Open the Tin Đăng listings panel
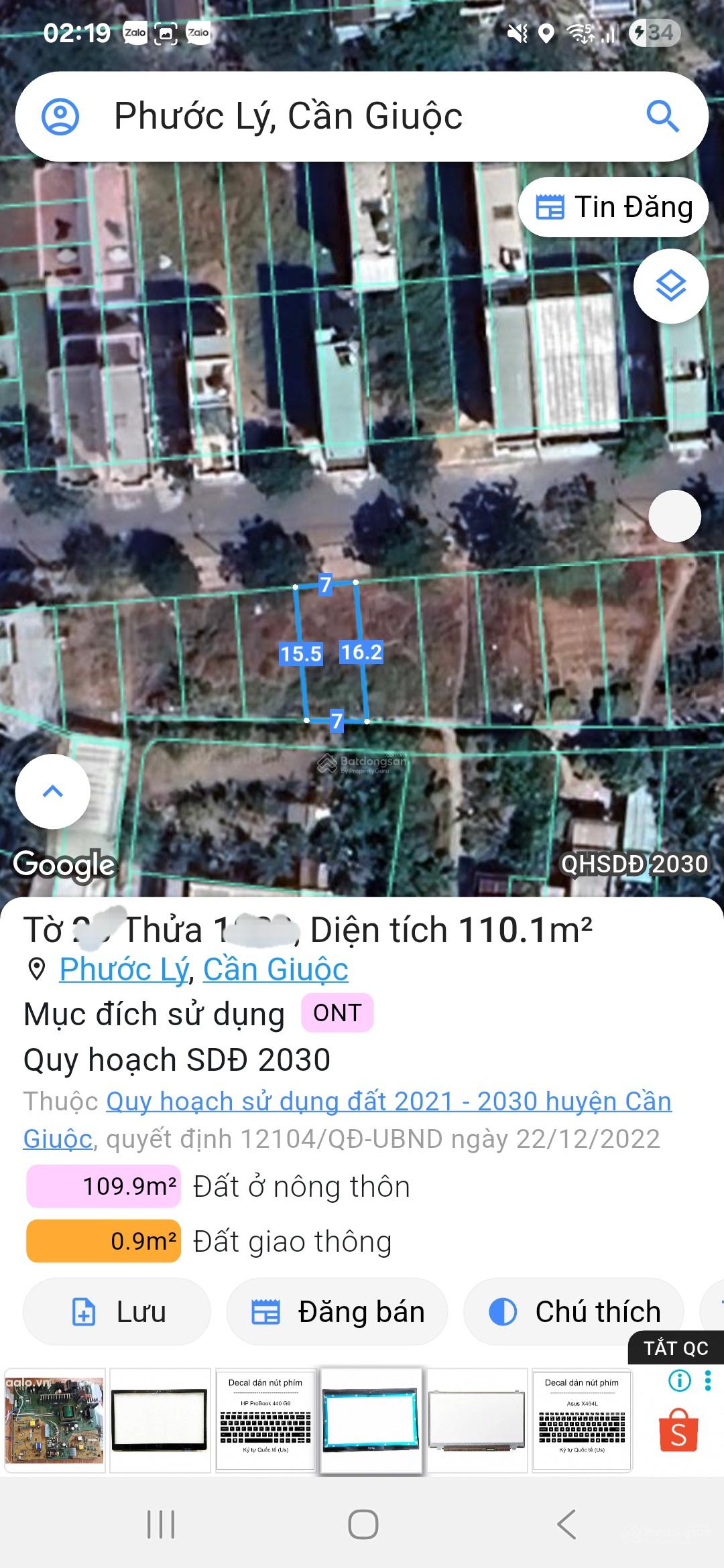 (x=615, y=206)
